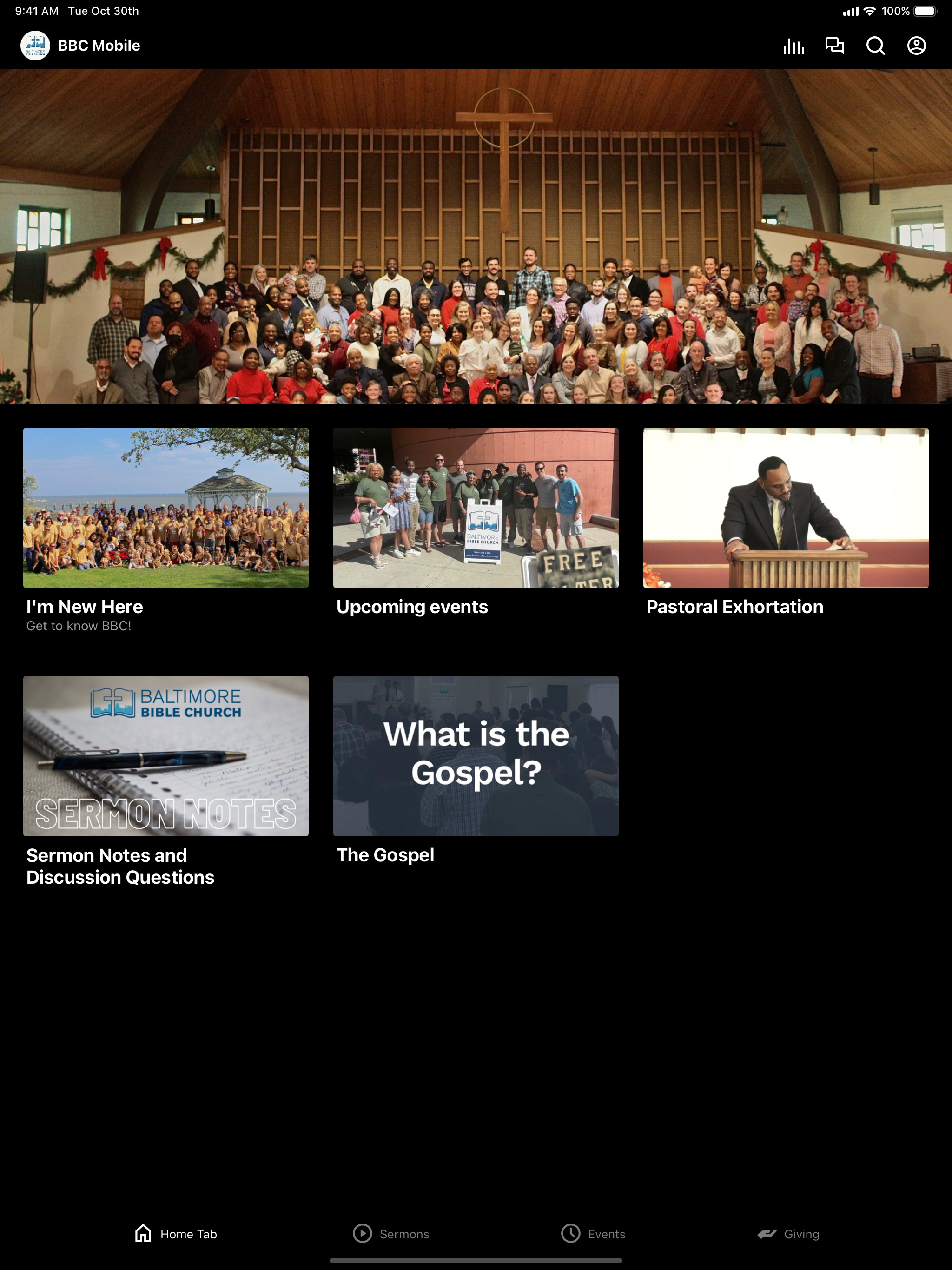This screenshot has height=1270, width=952.
Task: Open the audio bars now-playing icon
Action: 793,46
